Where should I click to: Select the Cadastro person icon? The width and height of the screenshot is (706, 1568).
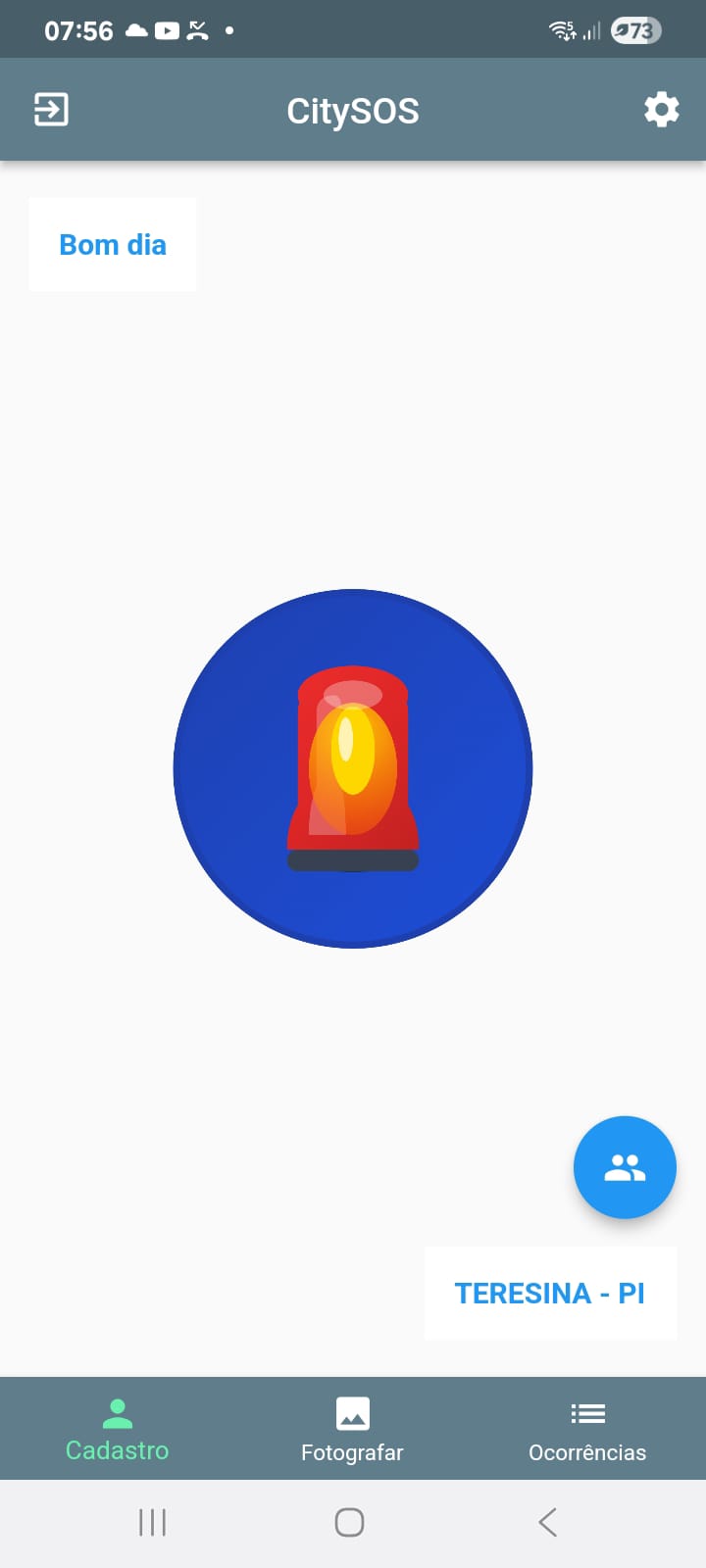click(117, 1411)
